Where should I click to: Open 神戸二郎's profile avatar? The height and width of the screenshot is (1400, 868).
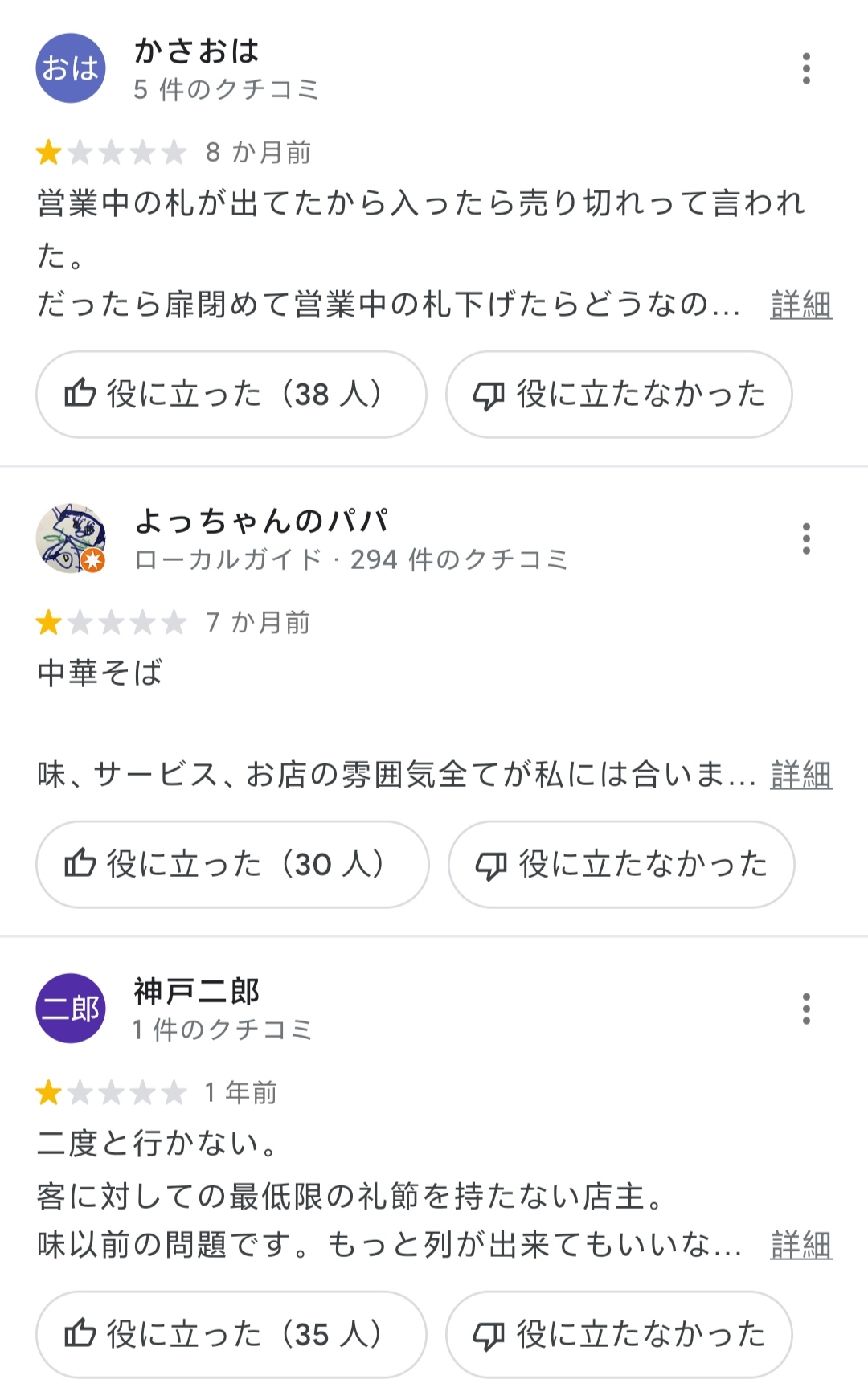[x=71, y=1009]
